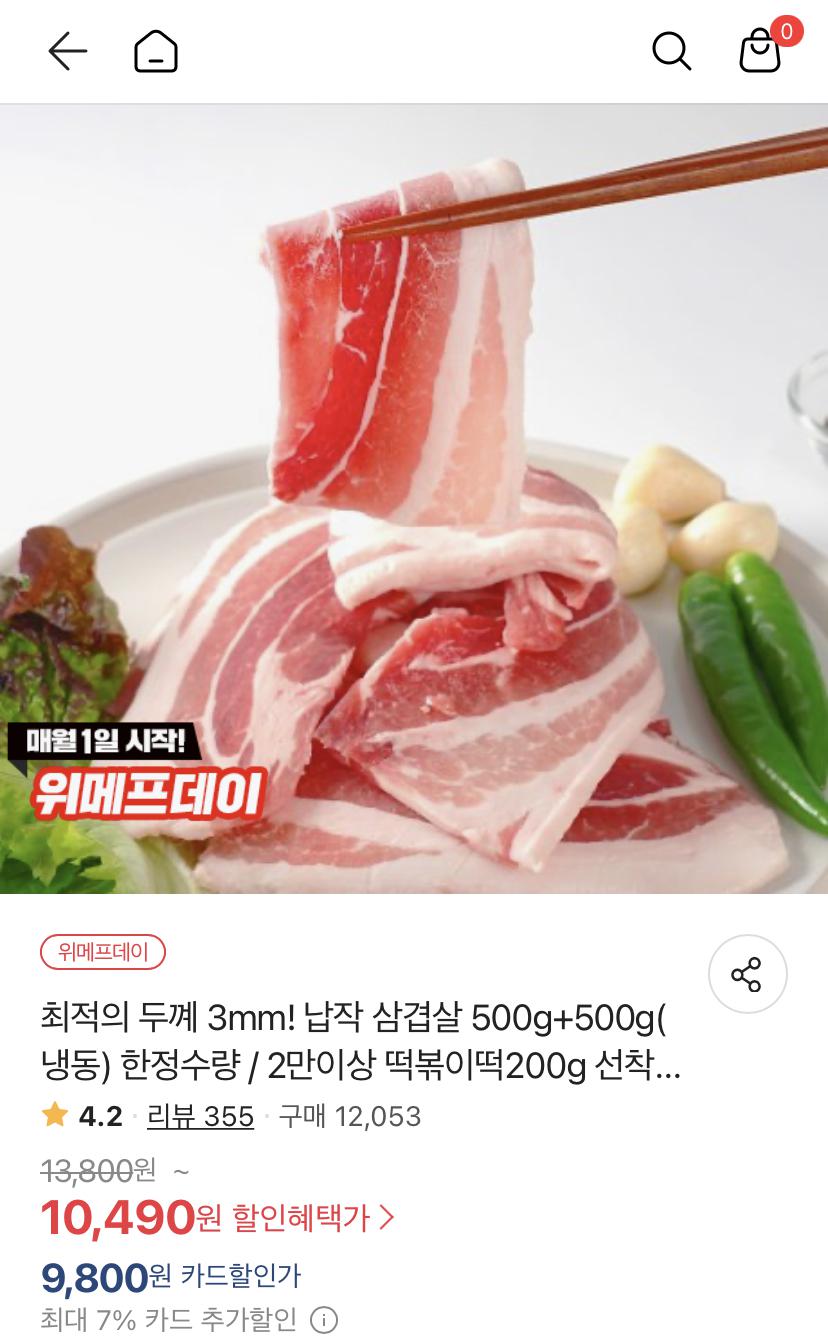View 할인혜택가 discount details
The image size is (828, 1341).
click(314, 1217)
